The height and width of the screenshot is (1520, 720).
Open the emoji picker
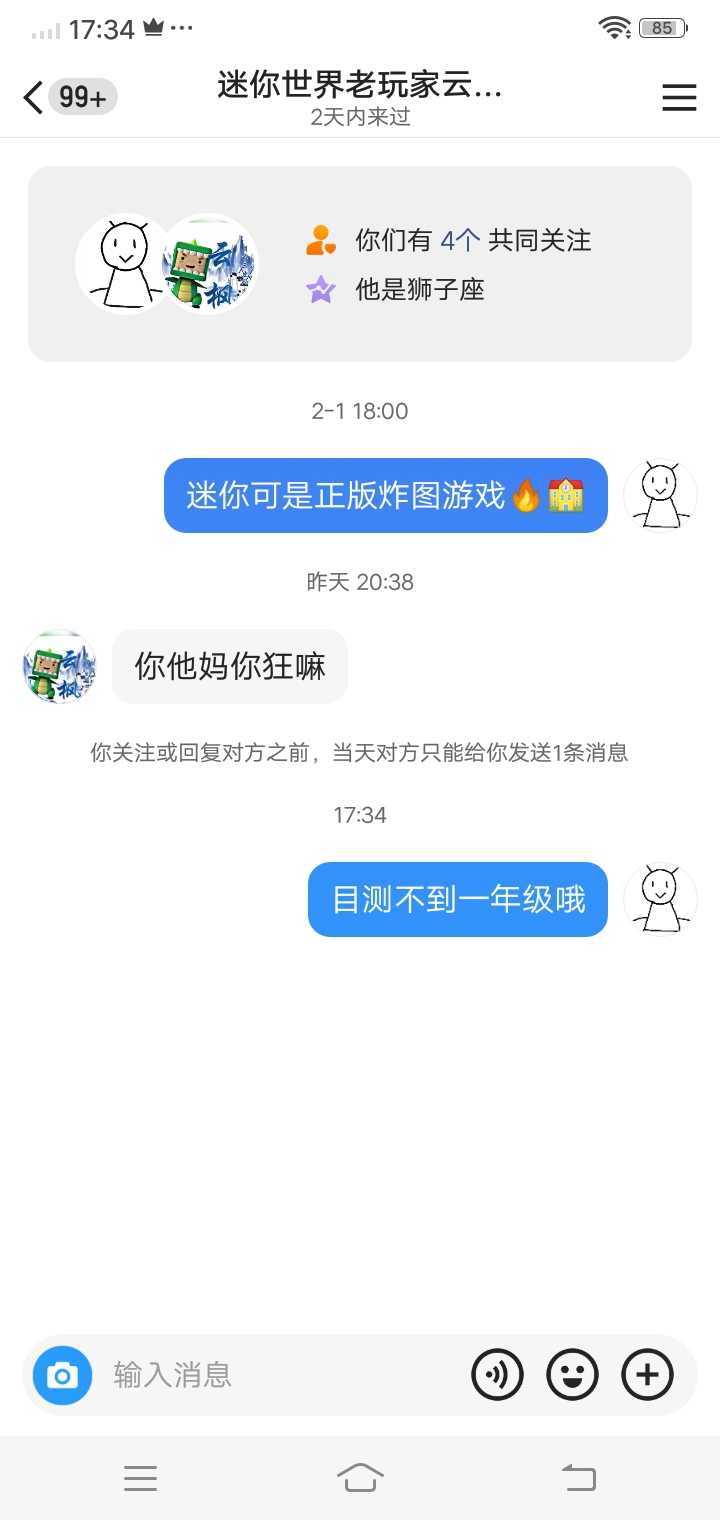[572, 1375]
